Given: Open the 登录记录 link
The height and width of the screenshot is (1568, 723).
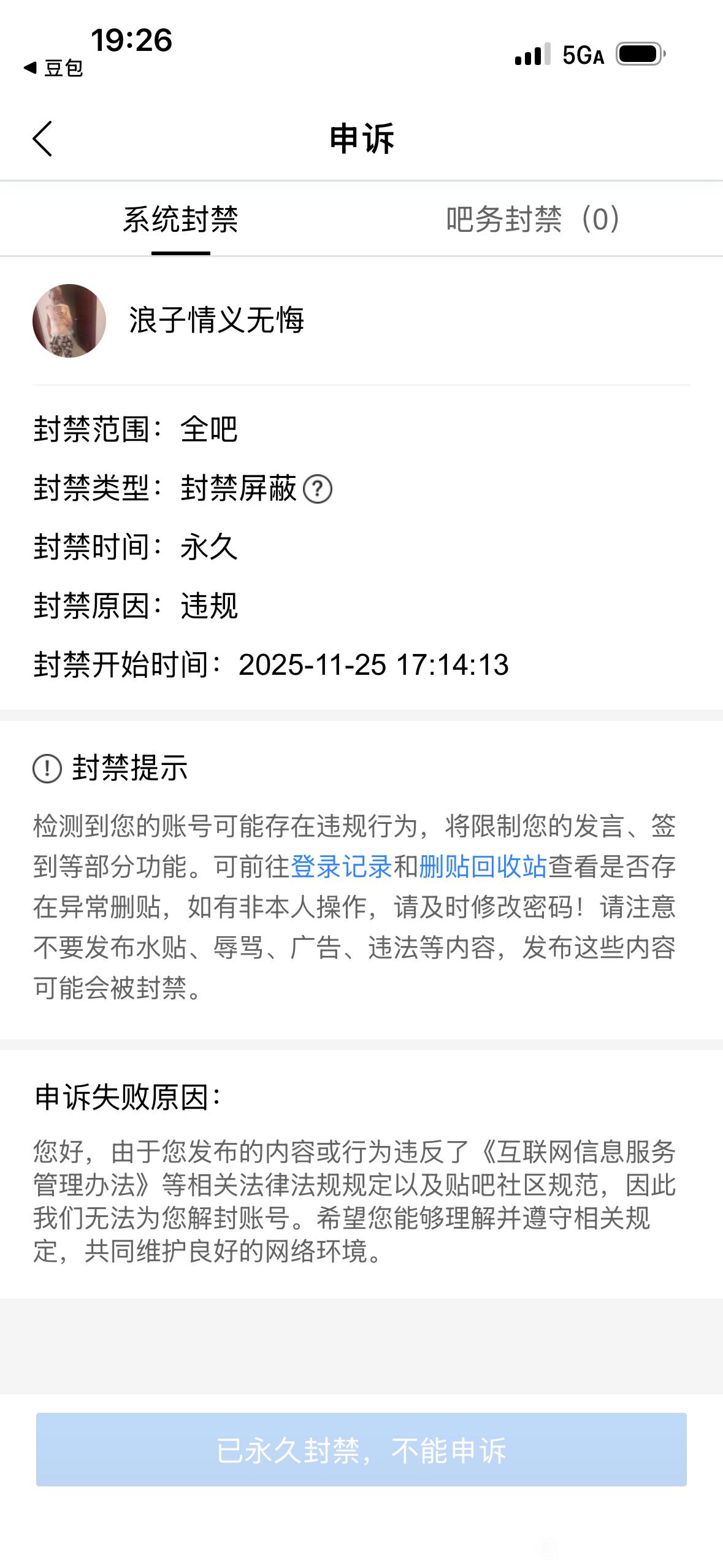Looking at the screenshot, I should 341,866.
